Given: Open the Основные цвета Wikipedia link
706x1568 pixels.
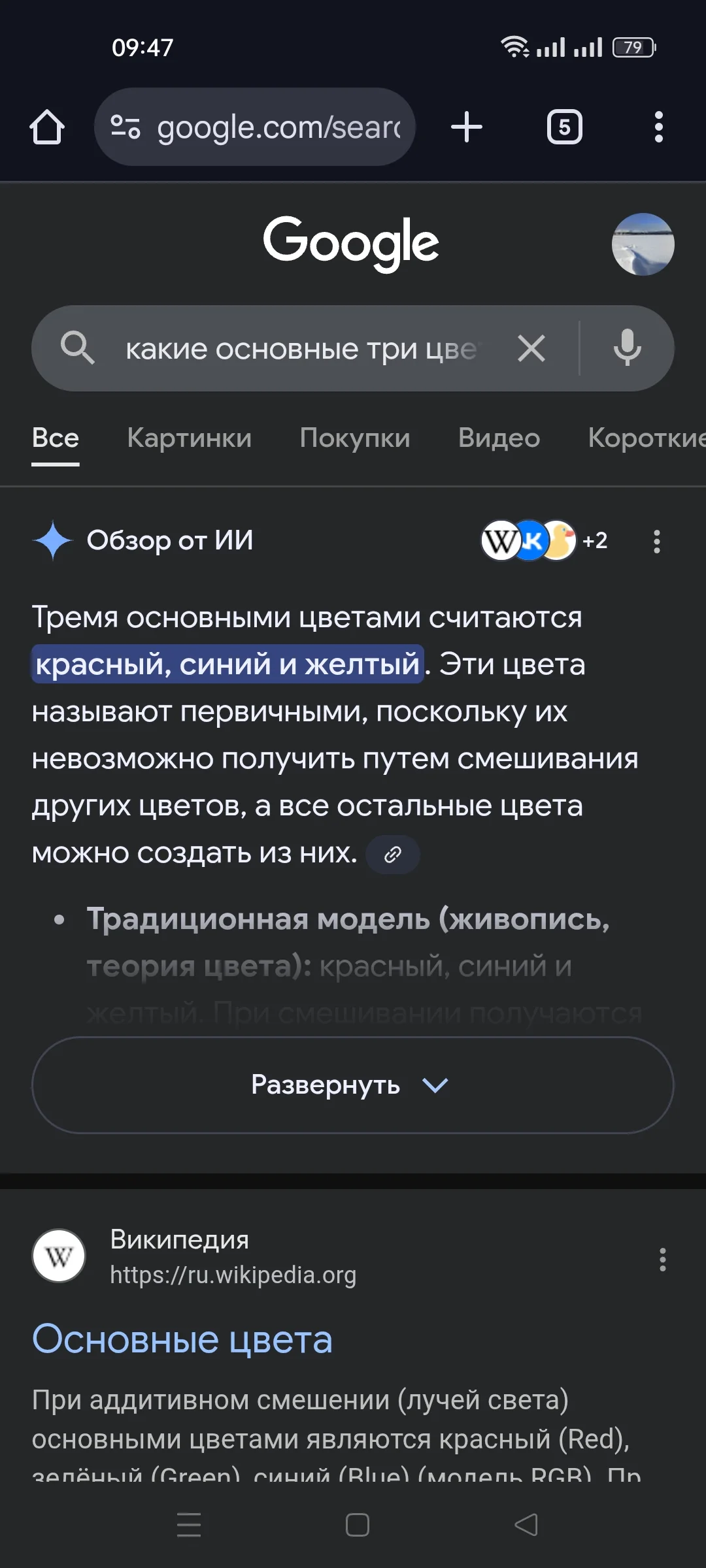Looking at the screenshot, I should (x=184, y=1338).
